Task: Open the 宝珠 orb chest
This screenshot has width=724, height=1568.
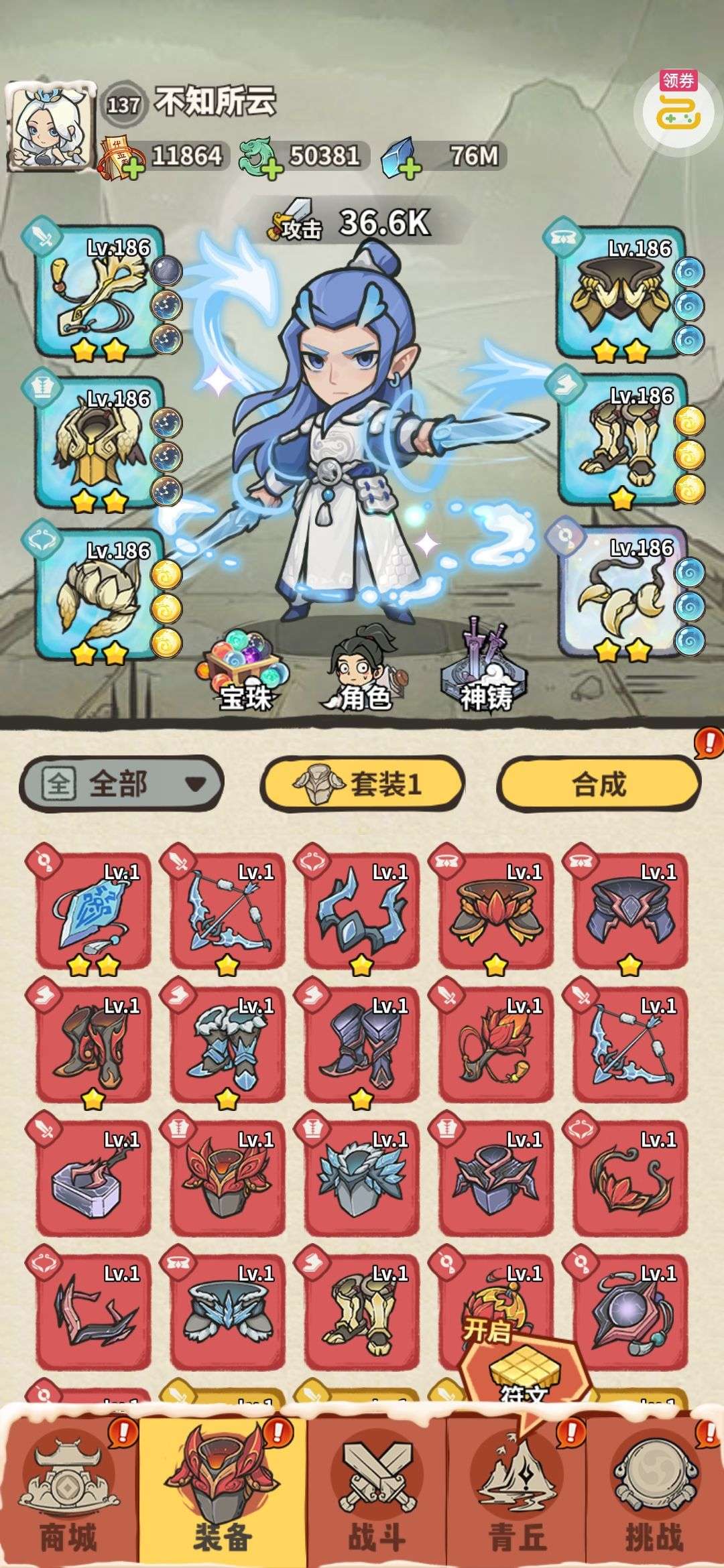Action: [x=245, y=670]
